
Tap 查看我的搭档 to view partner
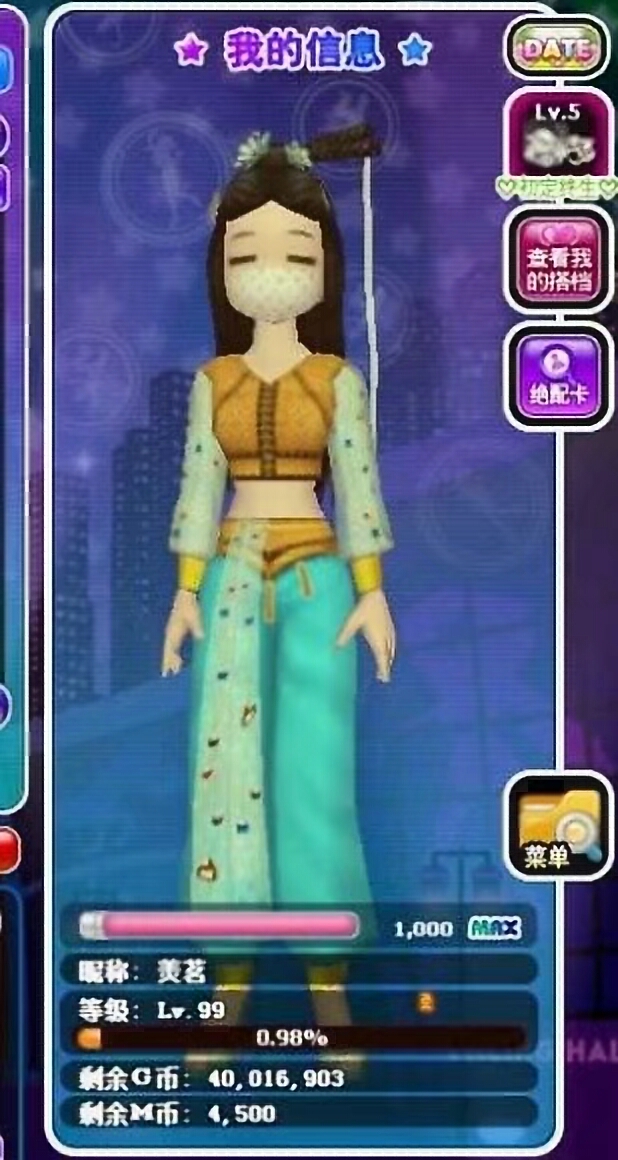tap(558, 262)
